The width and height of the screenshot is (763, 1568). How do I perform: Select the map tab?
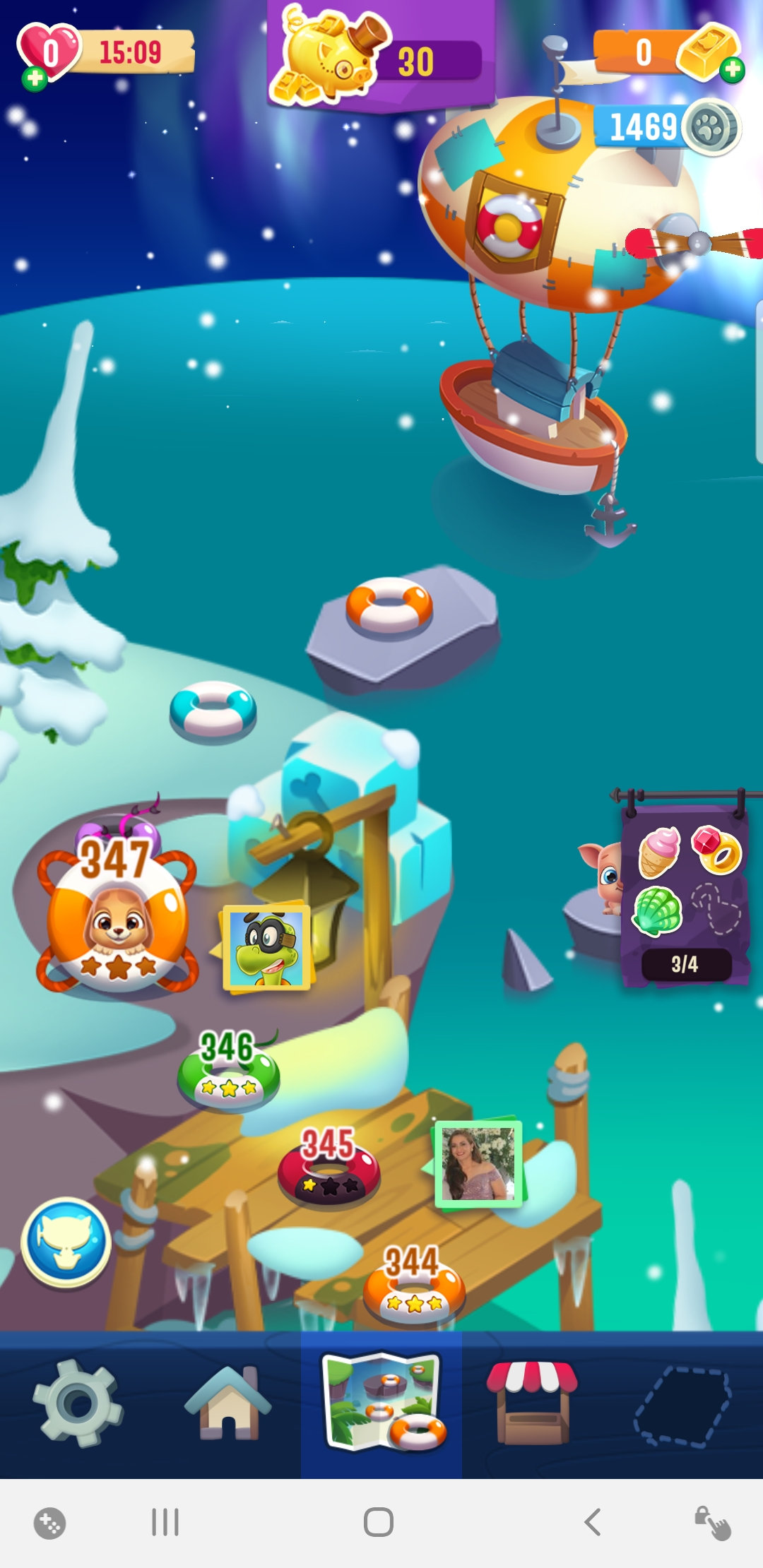pyautogui.click(x=382, y=1403)
